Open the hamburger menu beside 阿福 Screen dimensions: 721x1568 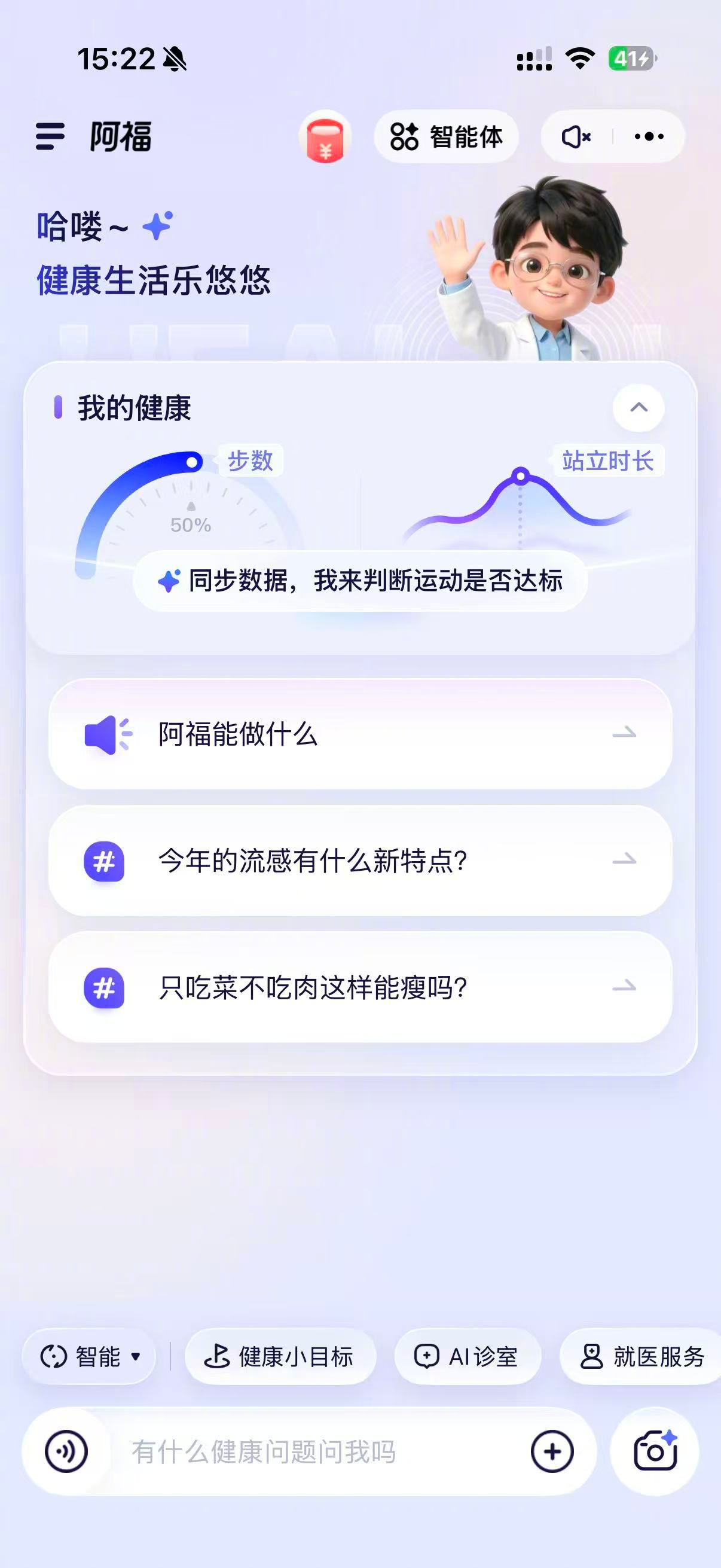pos(50,138)
